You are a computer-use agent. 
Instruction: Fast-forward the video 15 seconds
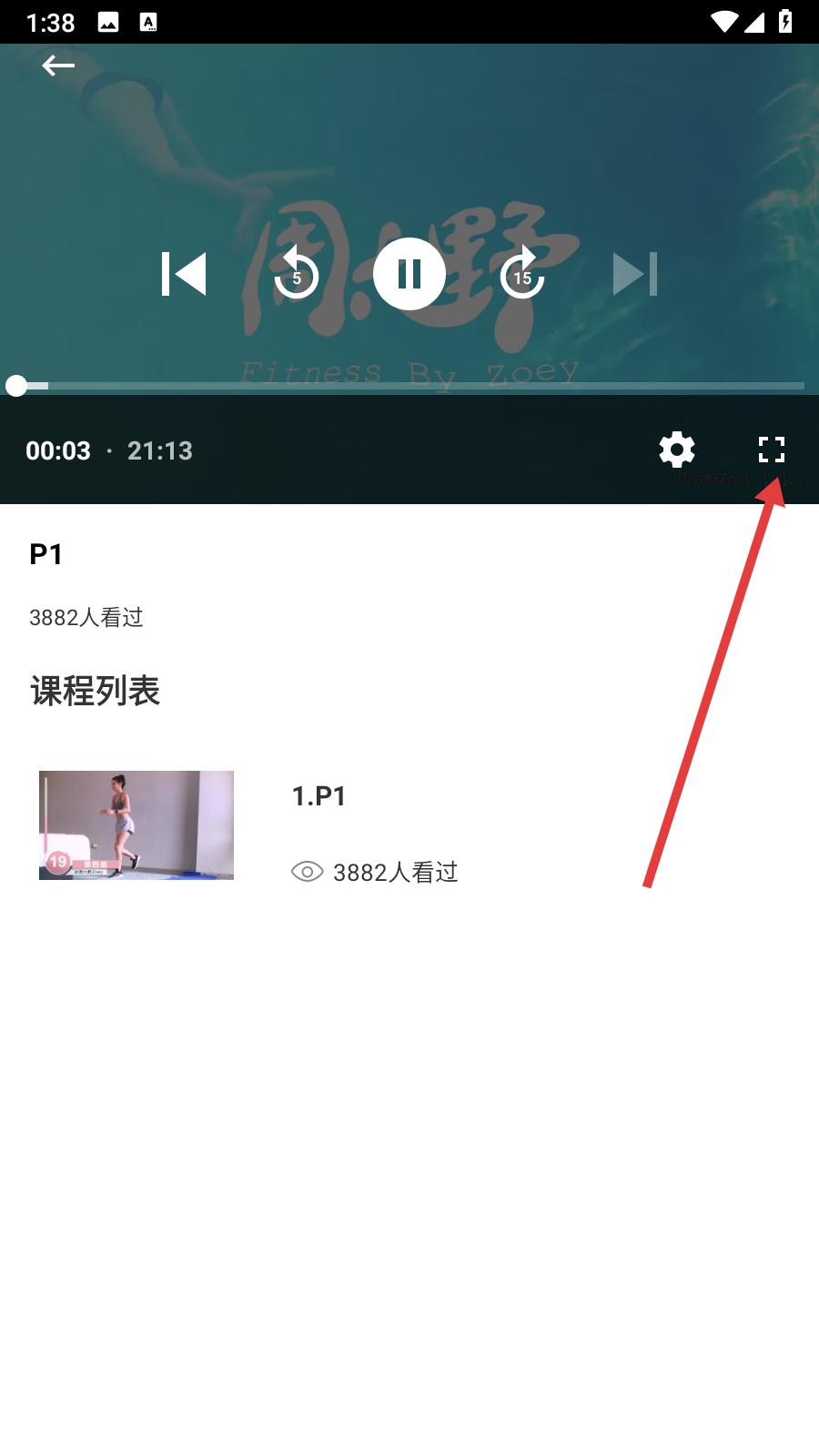[522, 274]
